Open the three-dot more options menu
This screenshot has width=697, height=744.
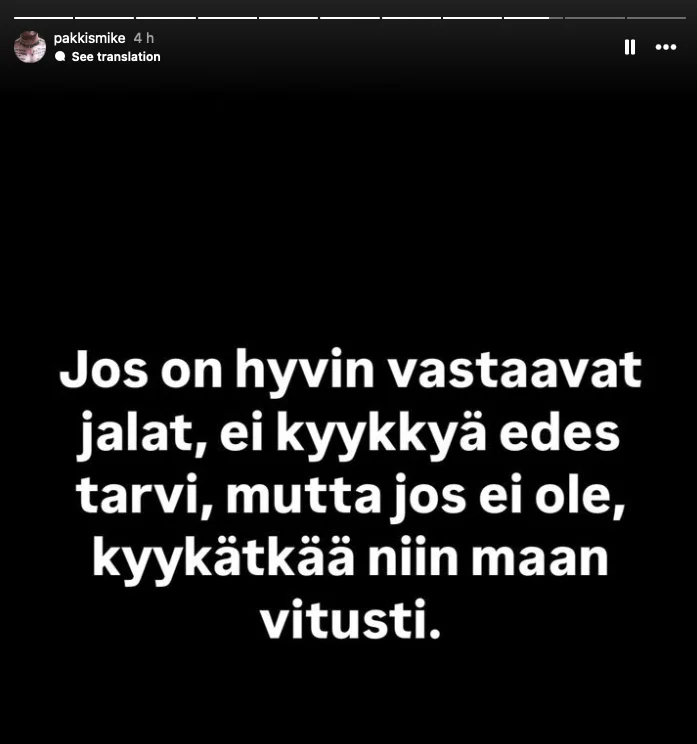(x=666, y=47)
